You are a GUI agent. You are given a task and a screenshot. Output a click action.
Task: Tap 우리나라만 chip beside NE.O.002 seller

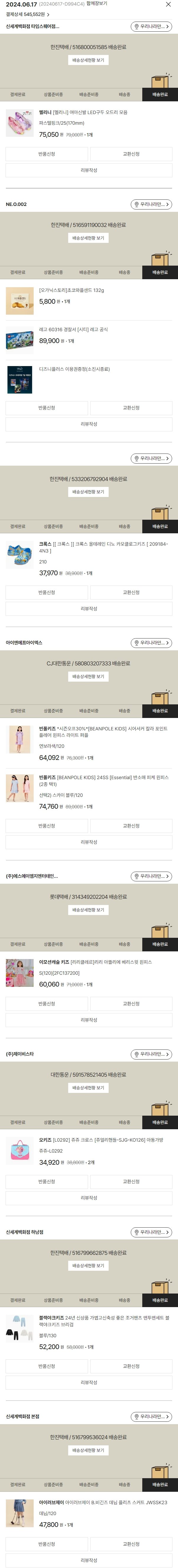151,204
